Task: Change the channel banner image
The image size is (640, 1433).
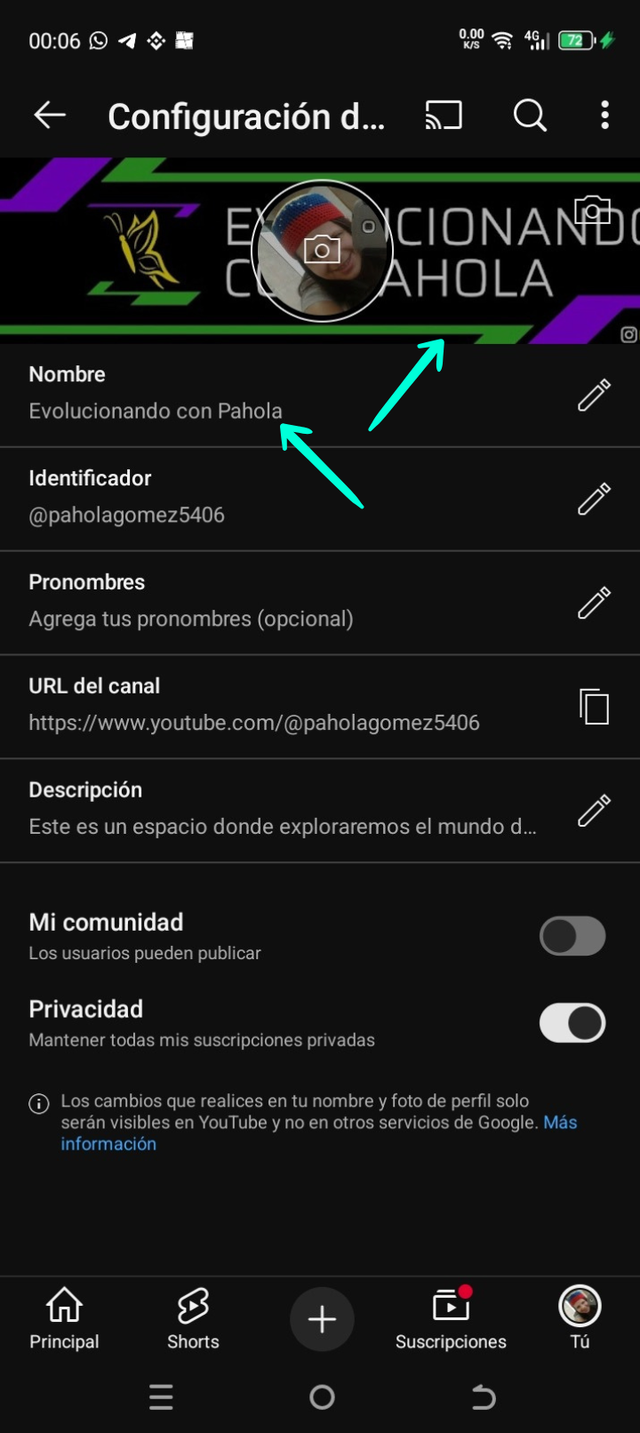Action: point(592,210)
